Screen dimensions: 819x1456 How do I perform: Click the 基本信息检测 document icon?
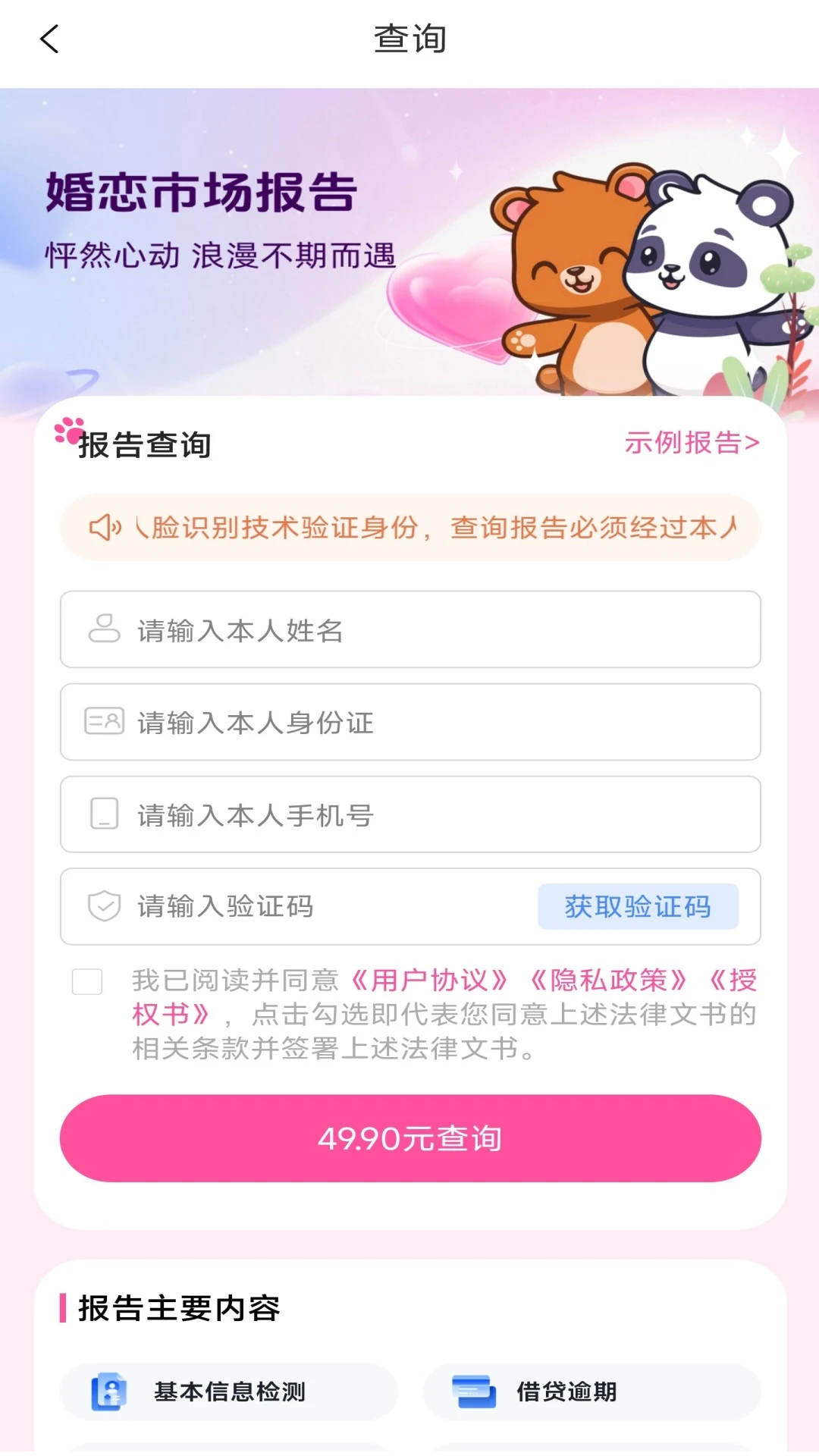point(109,1392)
